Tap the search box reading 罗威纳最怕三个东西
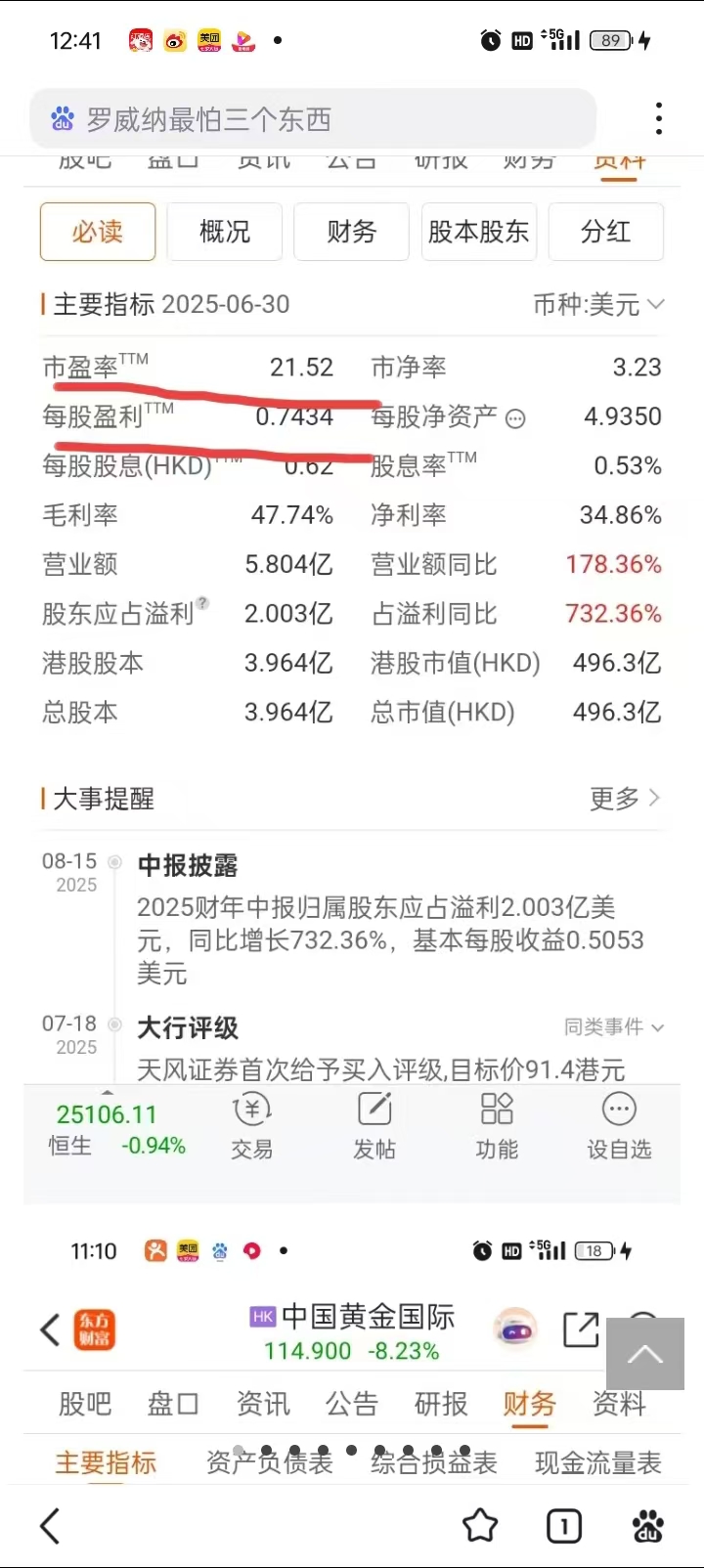 (313, 119)
